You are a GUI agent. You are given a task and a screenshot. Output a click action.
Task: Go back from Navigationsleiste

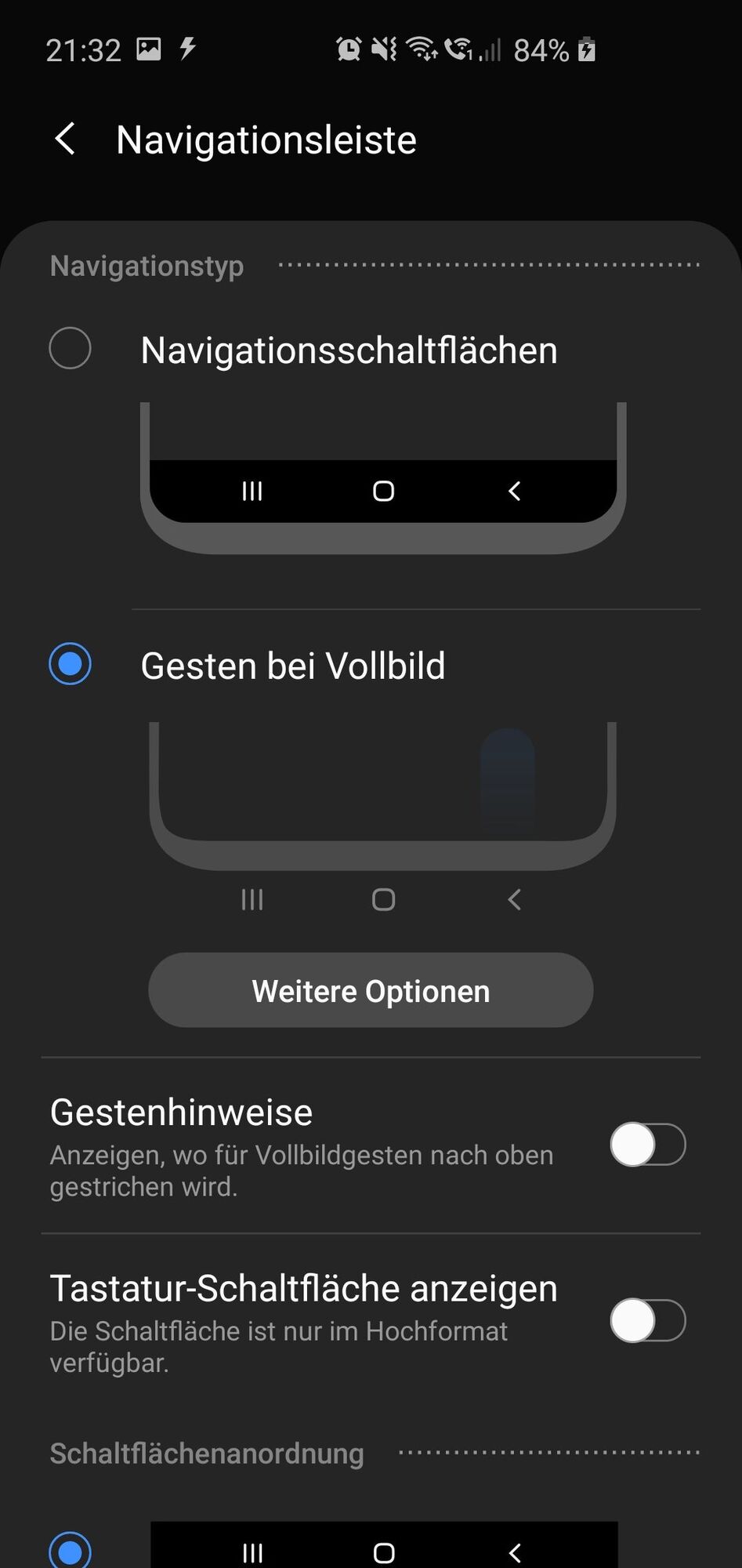(x=66, y=140)
